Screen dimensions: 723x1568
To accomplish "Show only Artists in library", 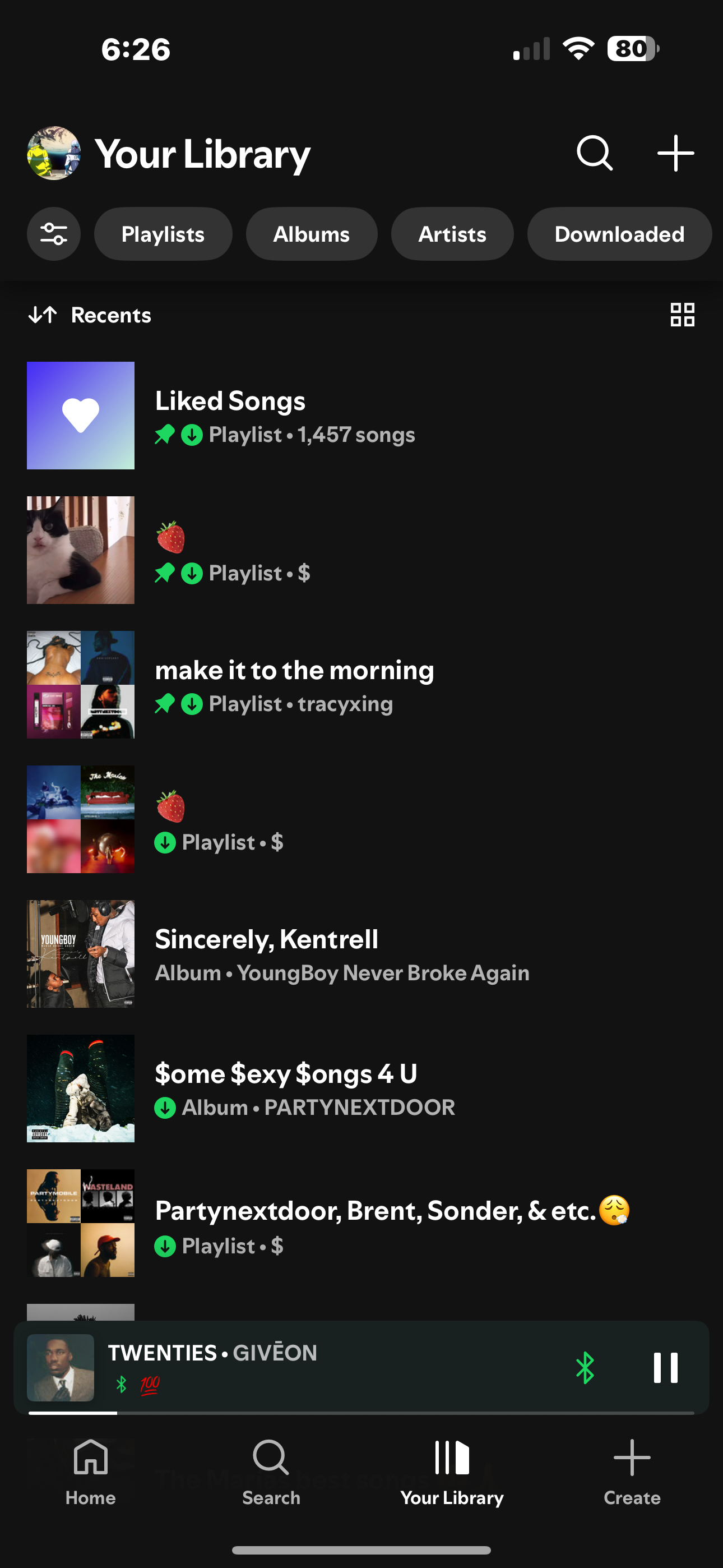I will 452,234.
